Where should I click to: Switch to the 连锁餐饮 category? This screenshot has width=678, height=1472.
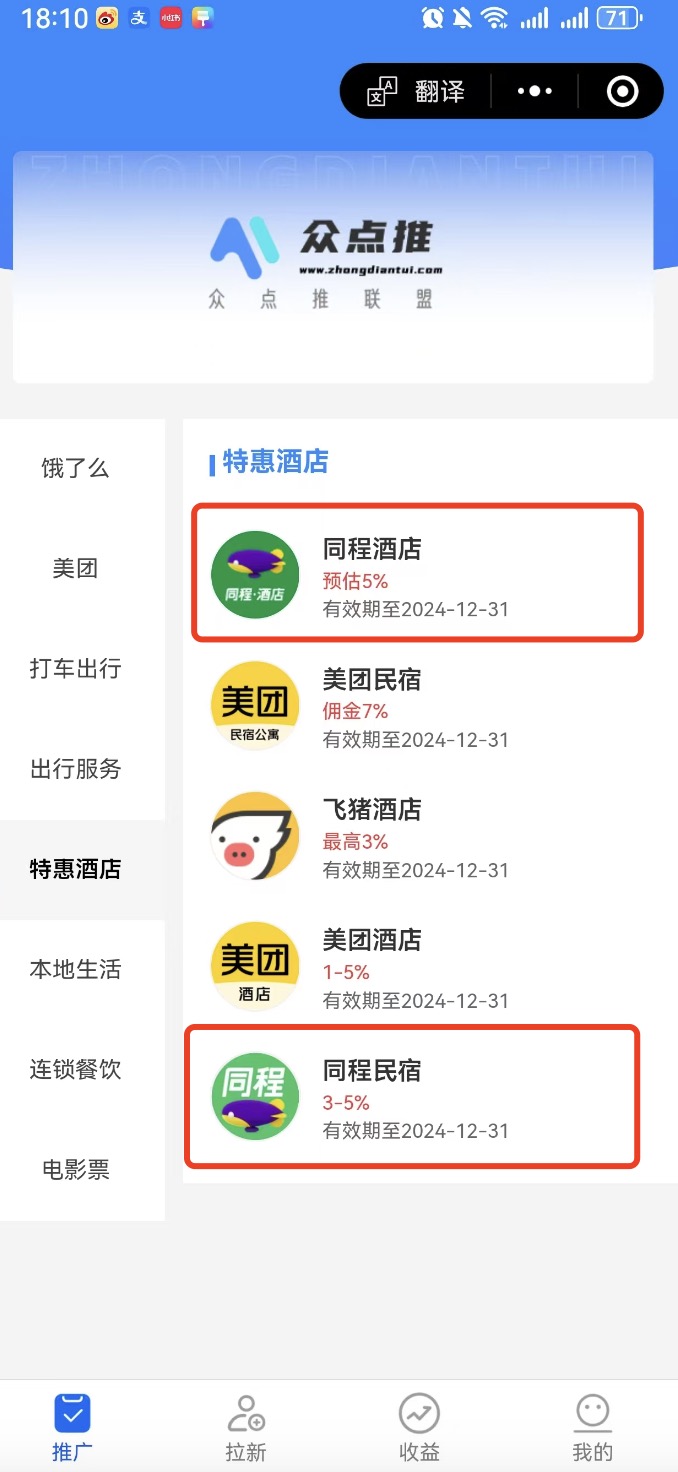(x=75, y=1069)
